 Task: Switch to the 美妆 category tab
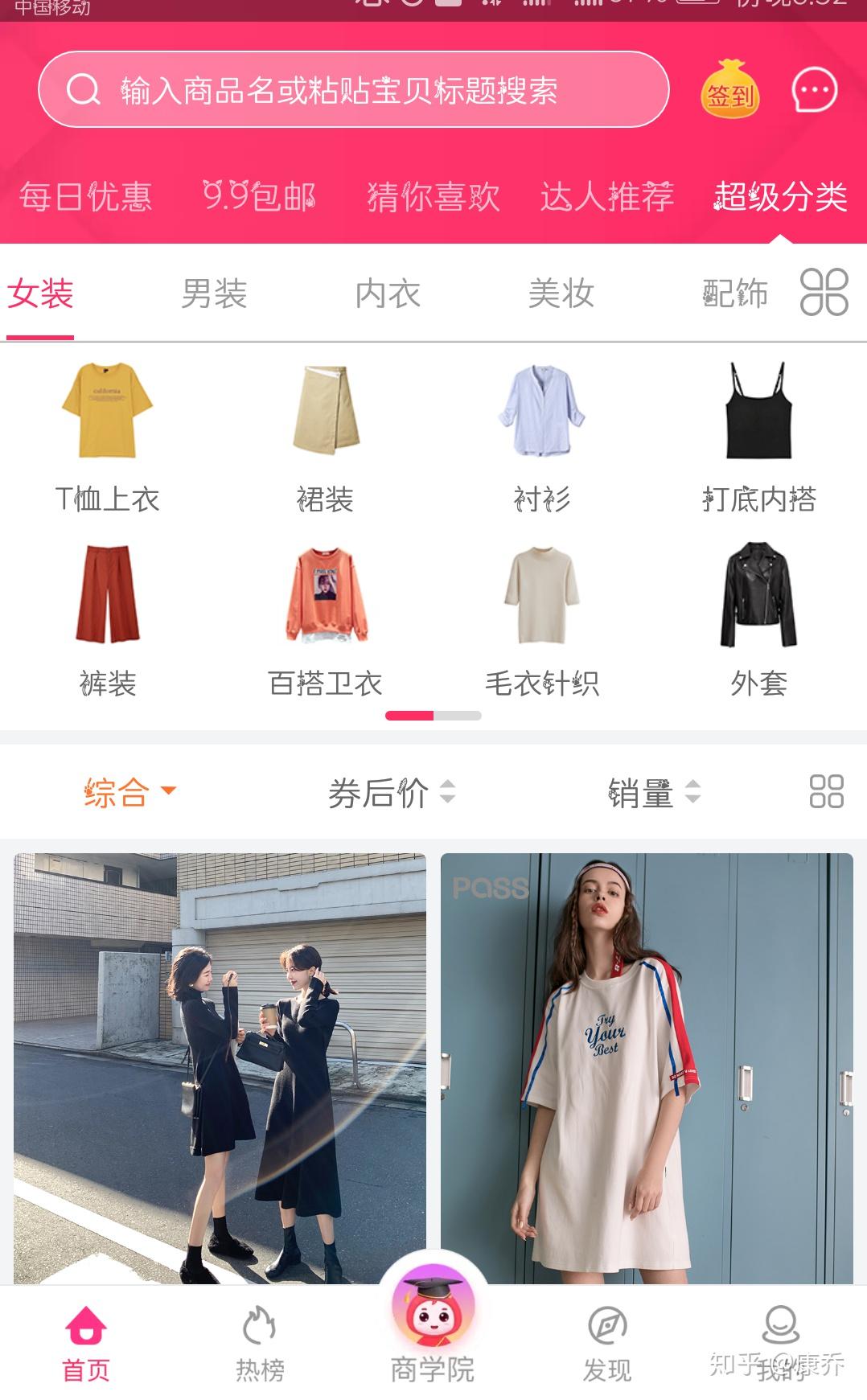tap(561, 294)
